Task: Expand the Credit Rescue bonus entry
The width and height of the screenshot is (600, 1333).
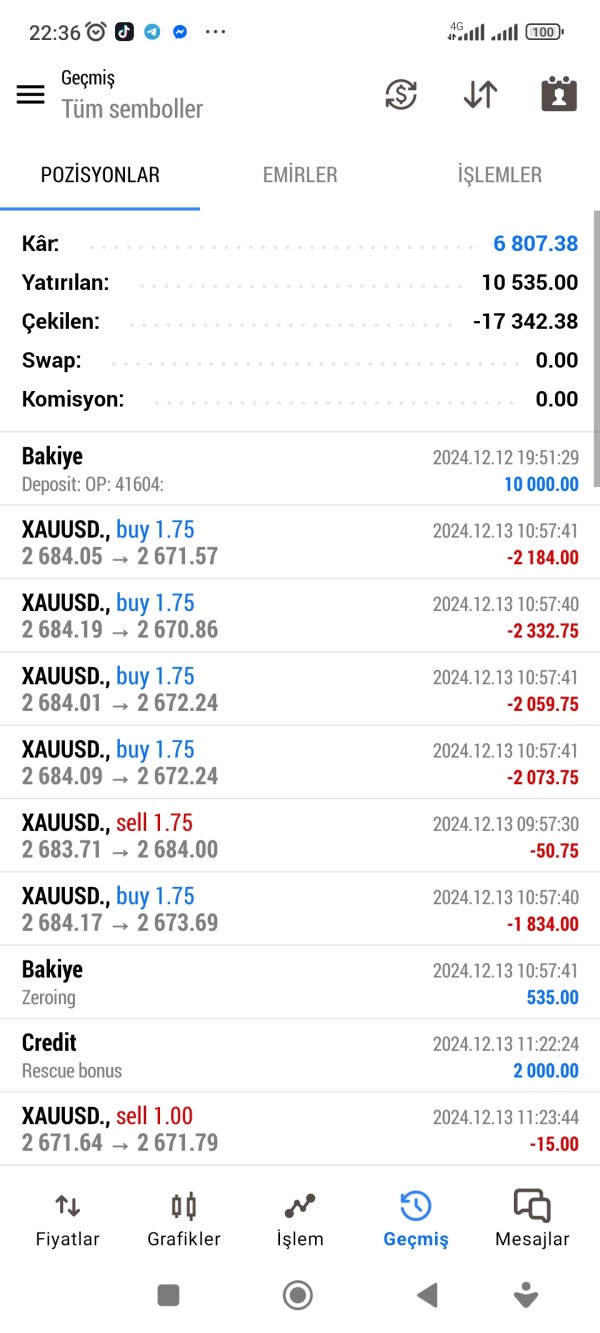Action: tap(300, 1056)
